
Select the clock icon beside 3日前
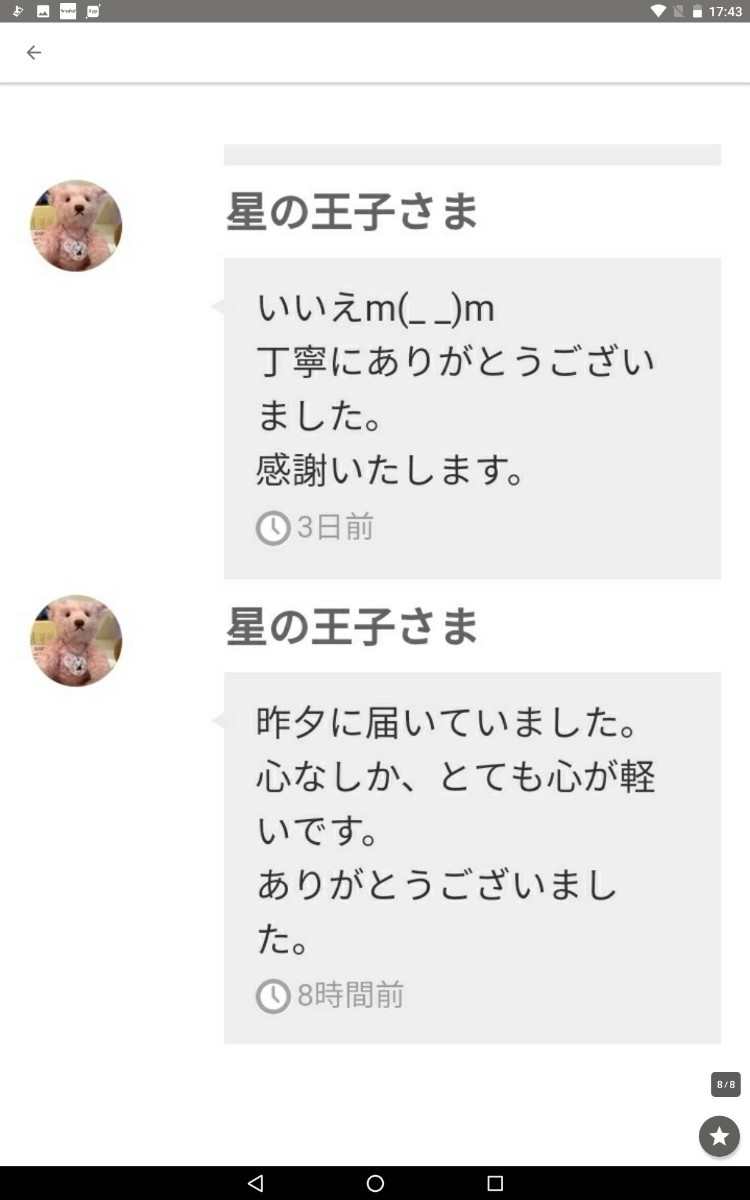coord(272,527)
